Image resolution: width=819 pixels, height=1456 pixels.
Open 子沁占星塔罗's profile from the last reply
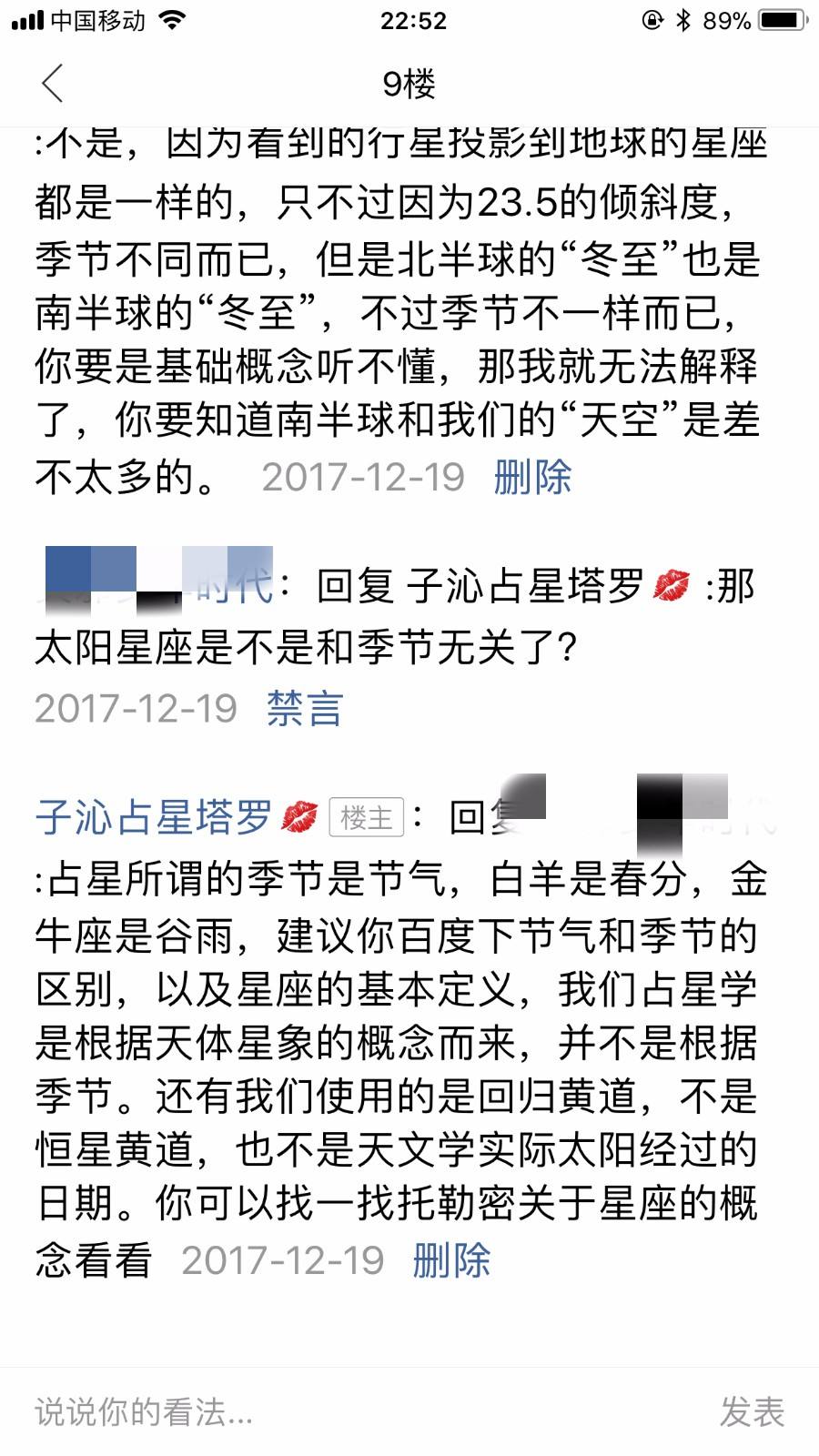pyautogui.click(x=155, y=817)
